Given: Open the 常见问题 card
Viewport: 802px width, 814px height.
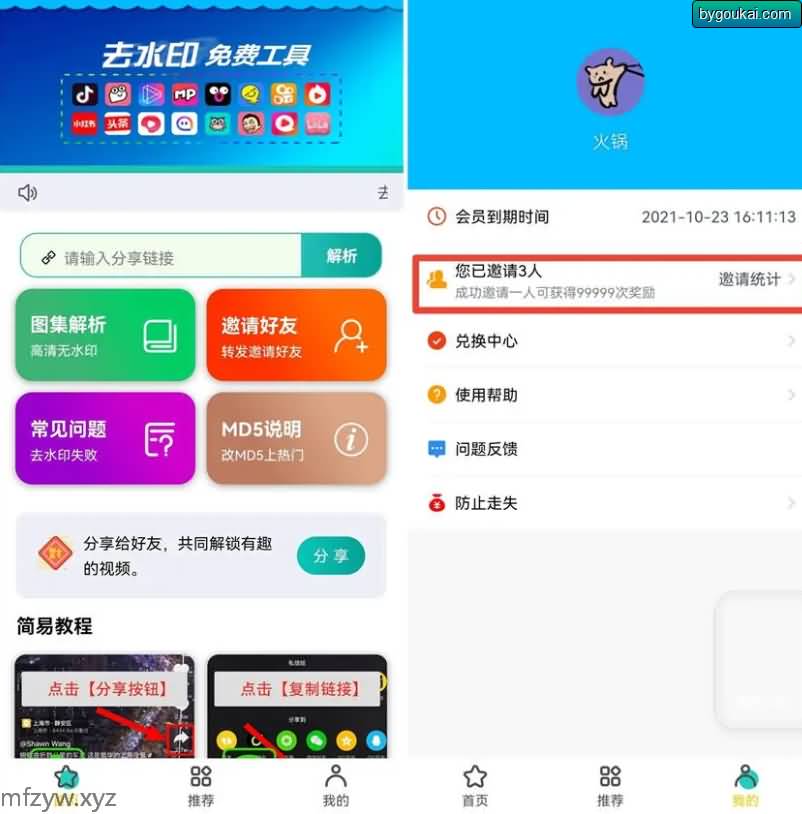Looking at the screenshot, I should 105,438.
